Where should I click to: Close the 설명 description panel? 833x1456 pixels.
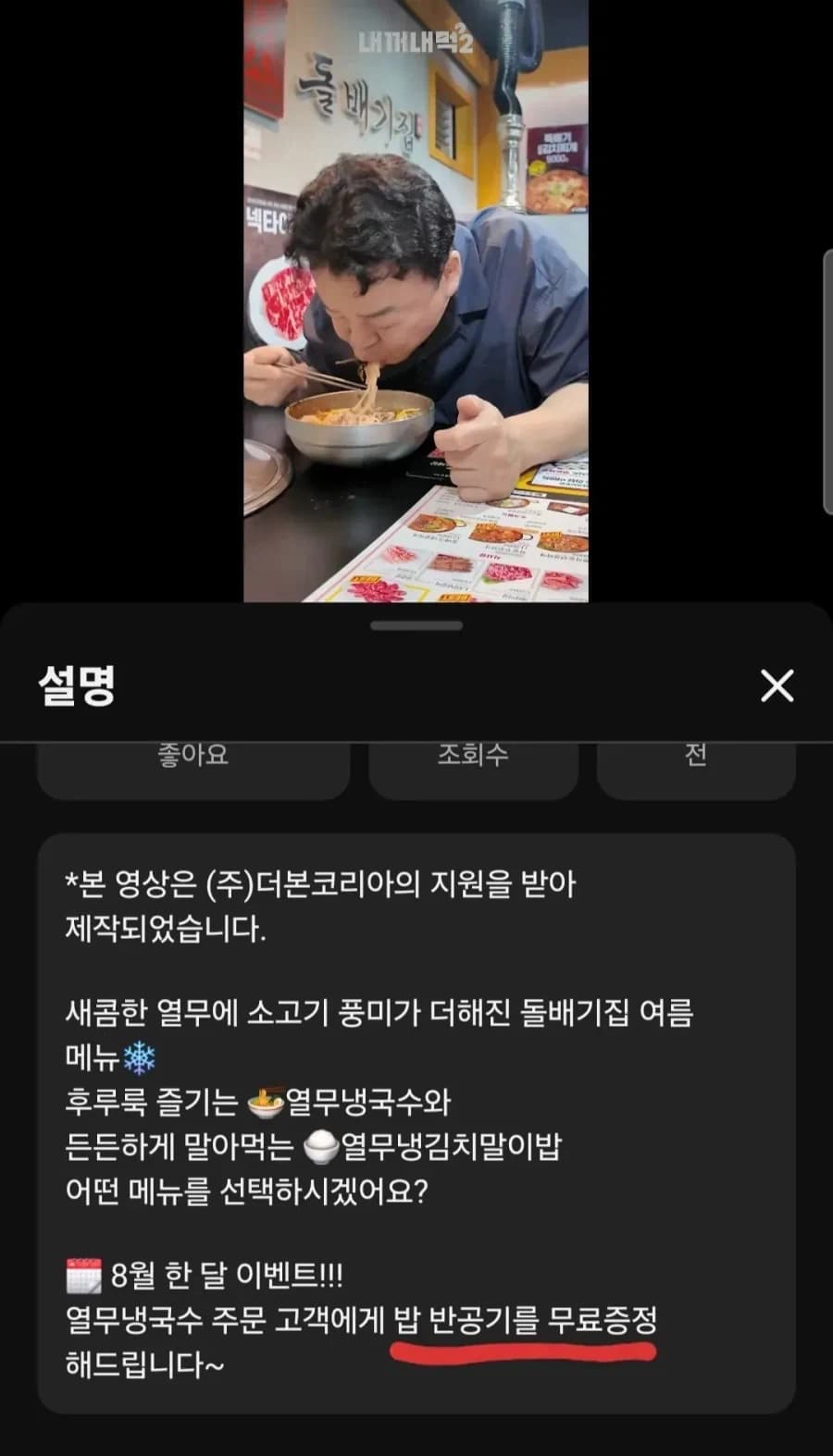click(x=777, y=685)
